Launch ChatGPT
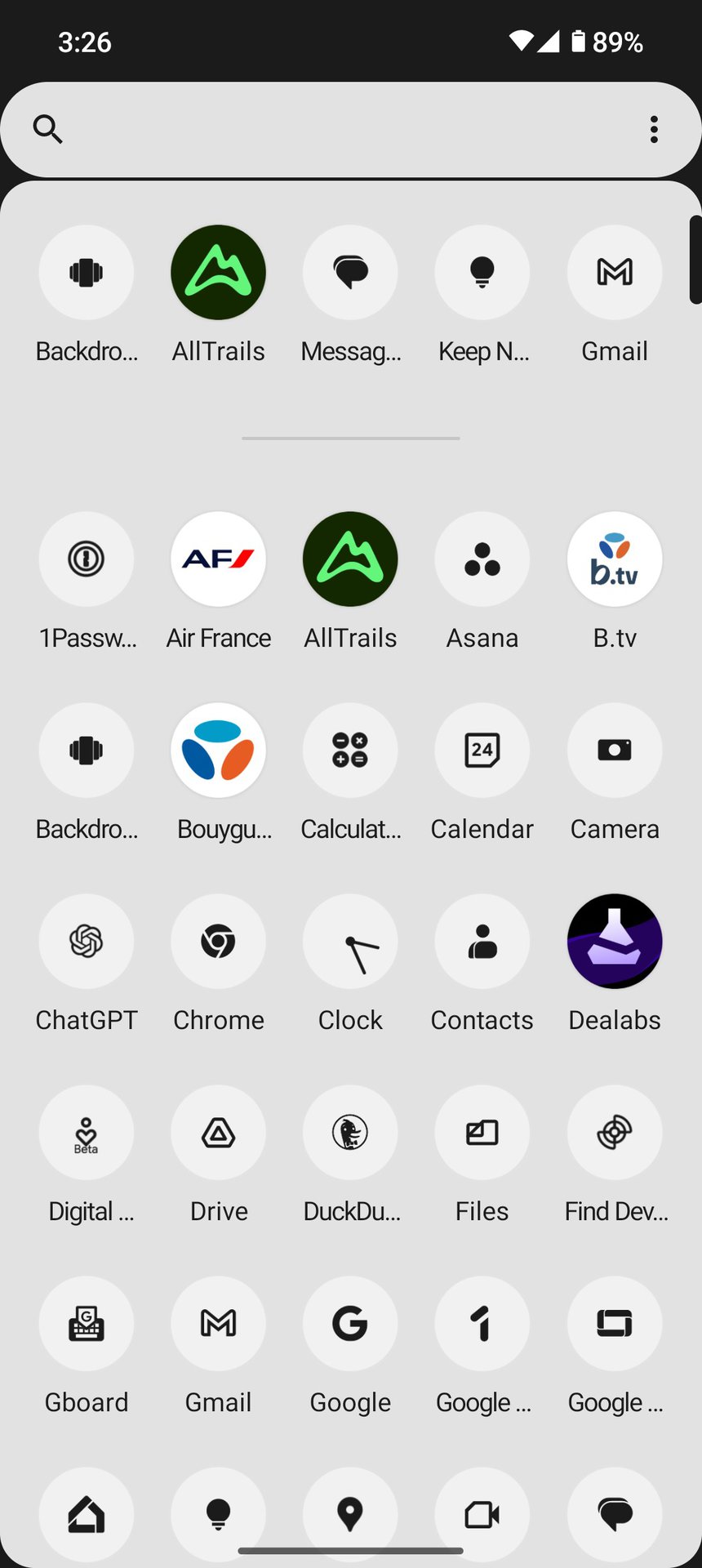Image resolution: width=702 pixels, height=1568 pixels. click(87, 942)
